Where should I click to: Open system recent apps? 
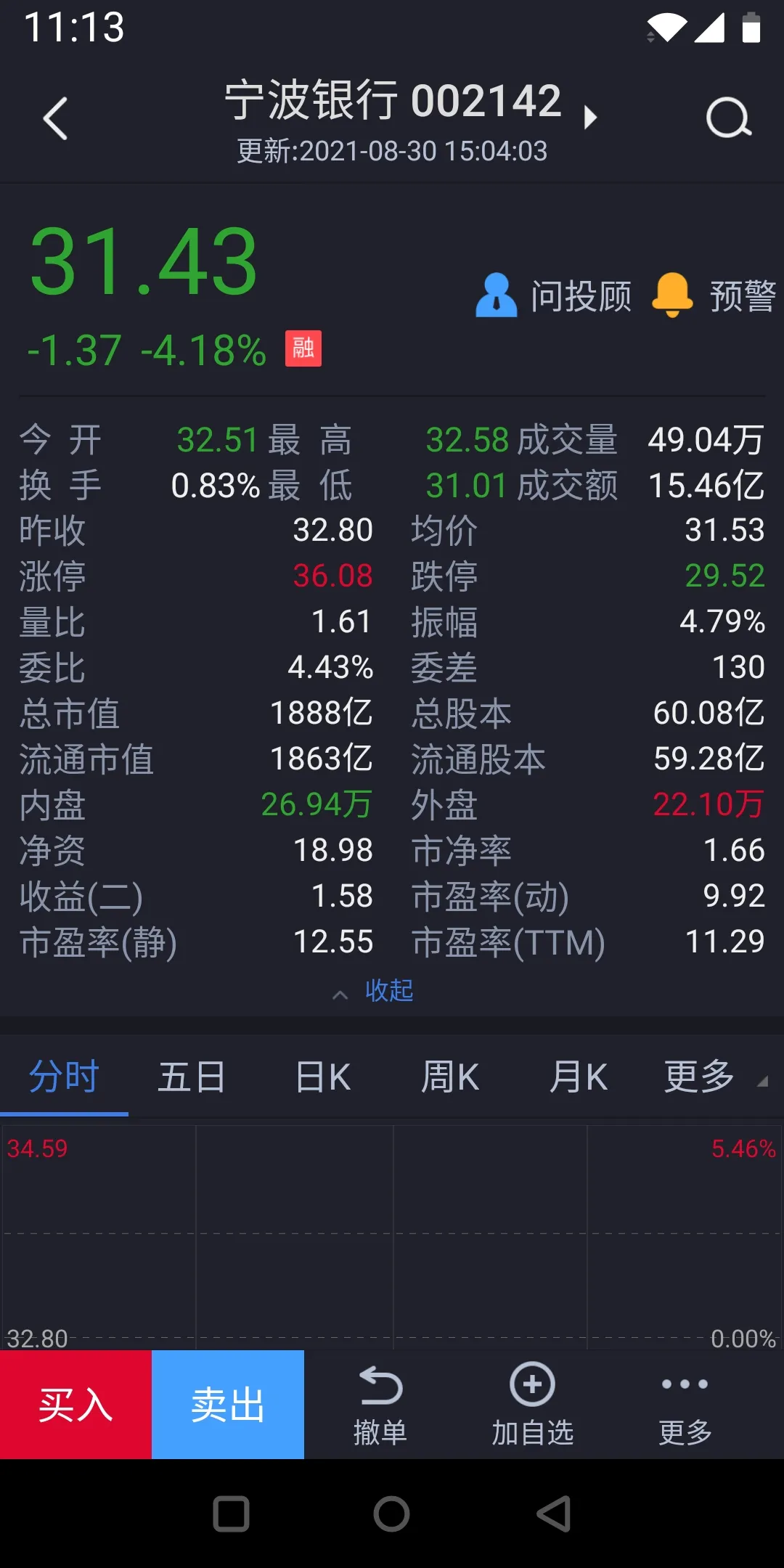231,1514
